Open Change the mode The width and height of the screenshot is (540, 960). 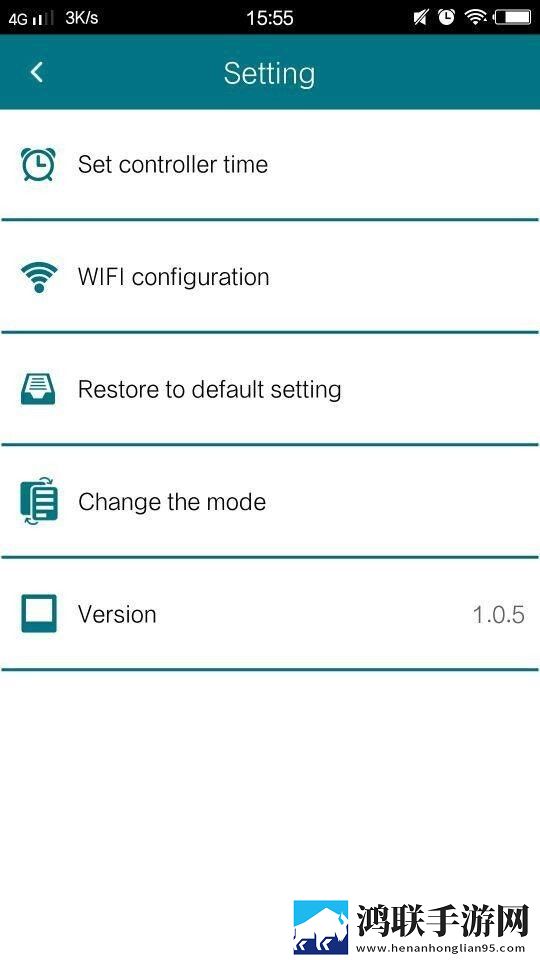pyautogui.click(x=270, y=502)
